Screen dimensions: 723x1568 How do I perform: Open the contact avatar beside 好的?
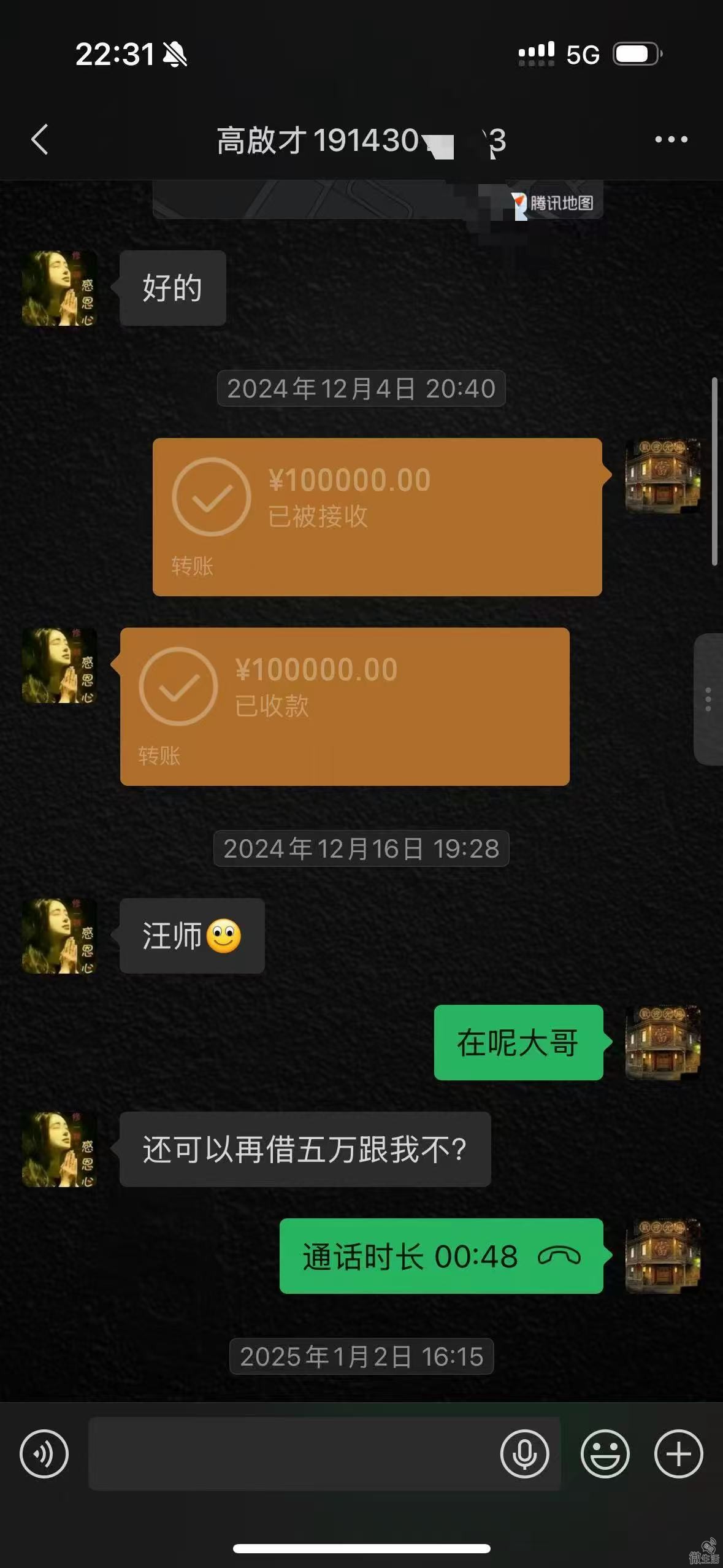pyautogui.click(x=59, y=288)
